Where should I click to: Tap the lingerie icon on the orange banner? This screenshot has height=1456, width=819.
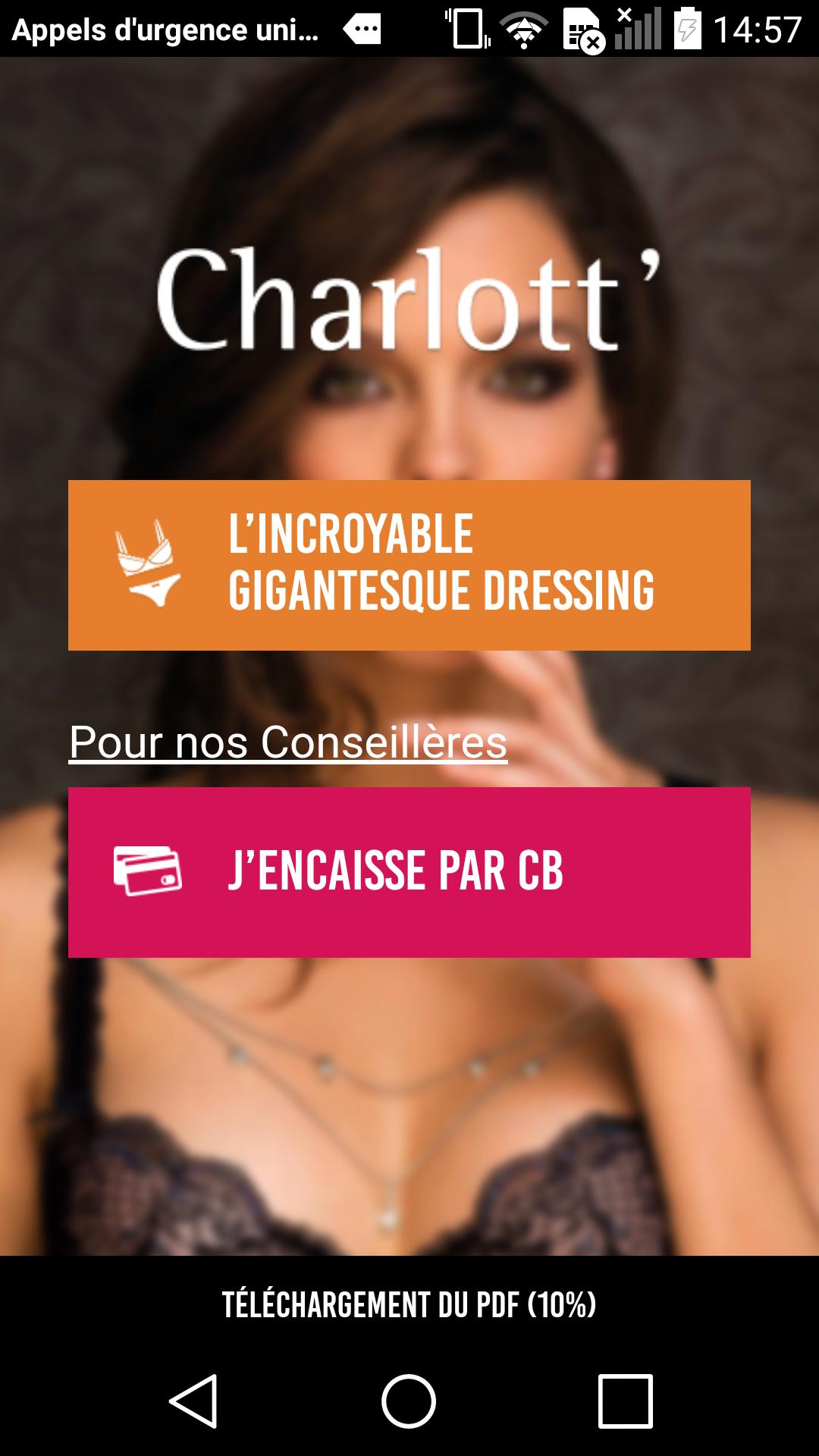[148, 565]
